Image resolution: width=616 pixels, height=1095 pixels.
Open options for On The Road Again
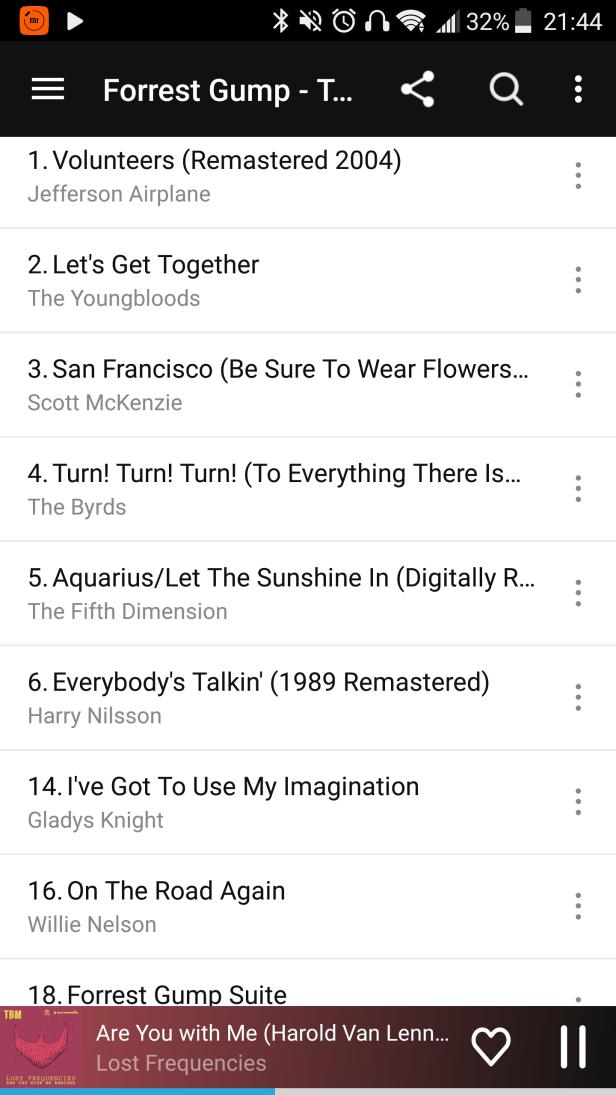click(578, 906)
